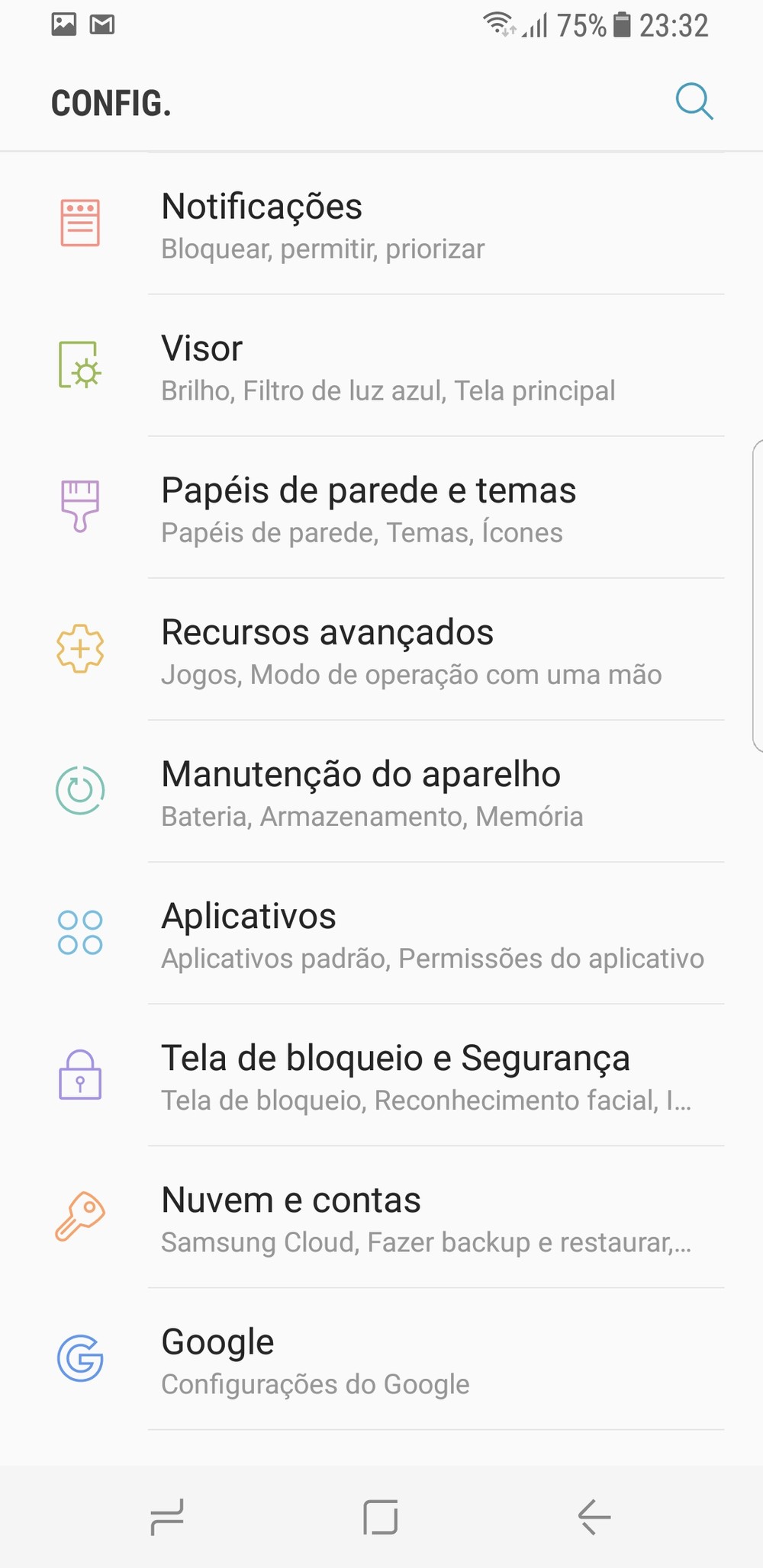Open Papéis de parede e temas
763x1568 pixels.
coord(381,509)
